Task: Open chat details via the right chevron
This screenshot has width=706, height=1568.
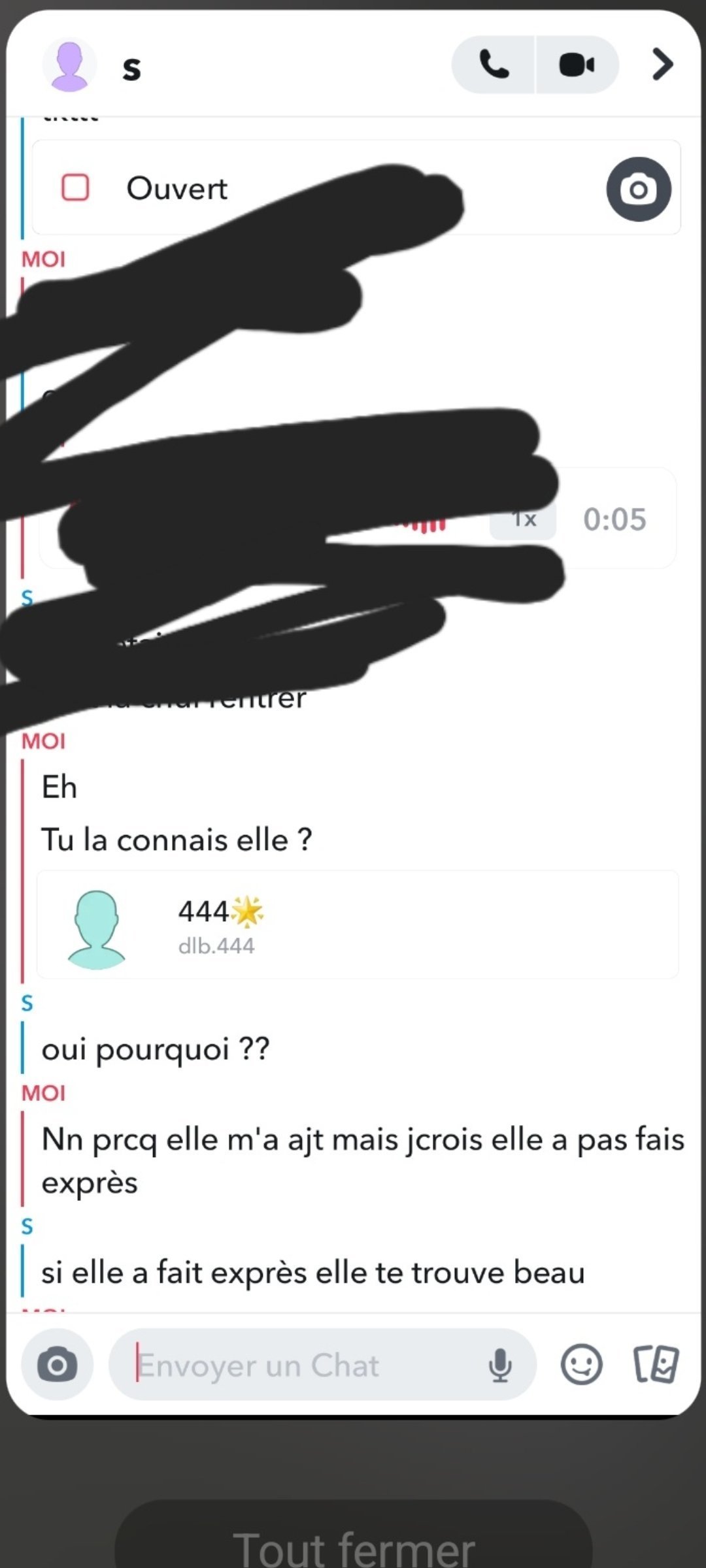Action: tap(662, 65)
